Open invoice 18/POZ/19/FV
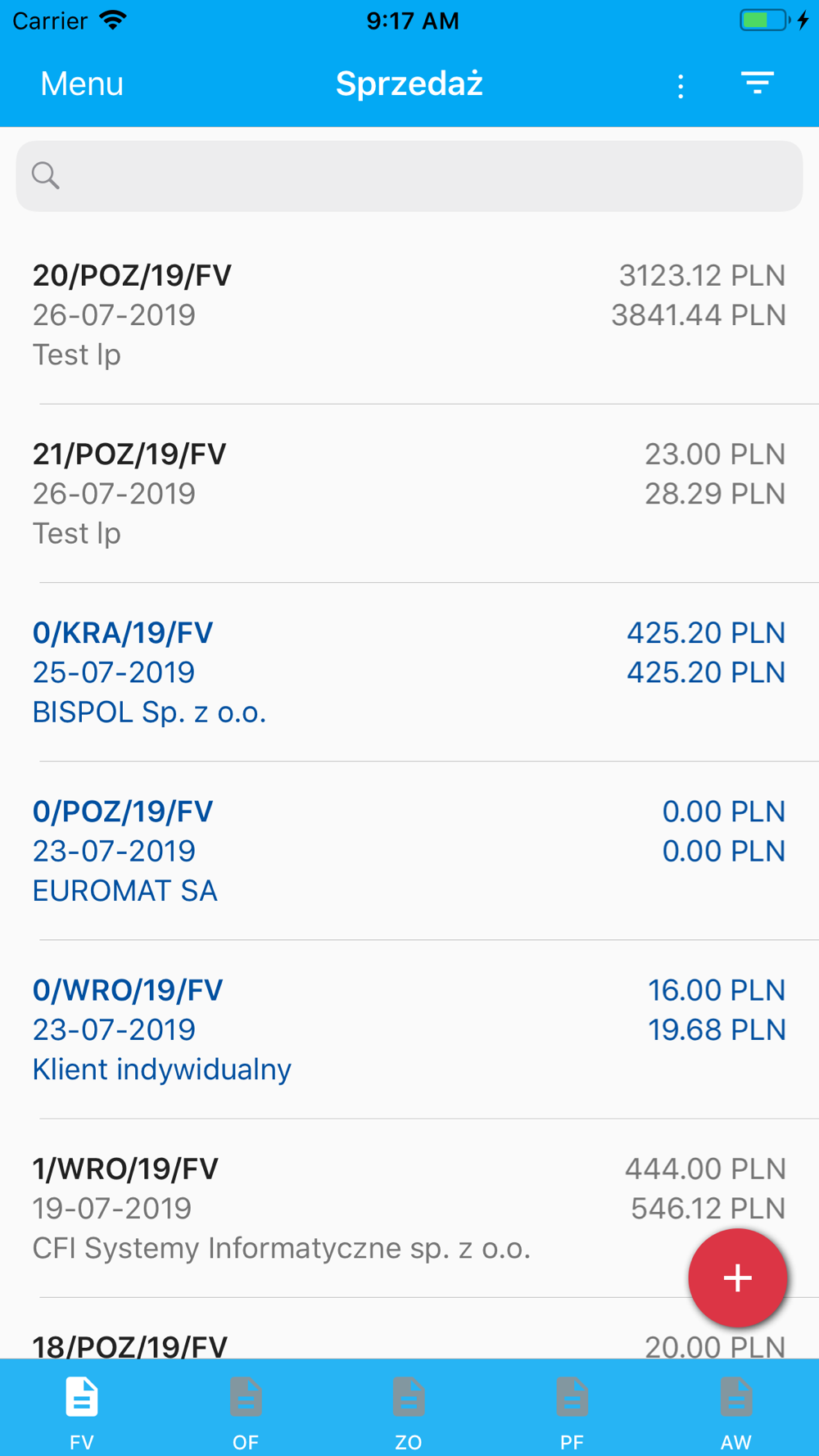This screenshot has height=1456, width=819. [x=409, y=1328]
